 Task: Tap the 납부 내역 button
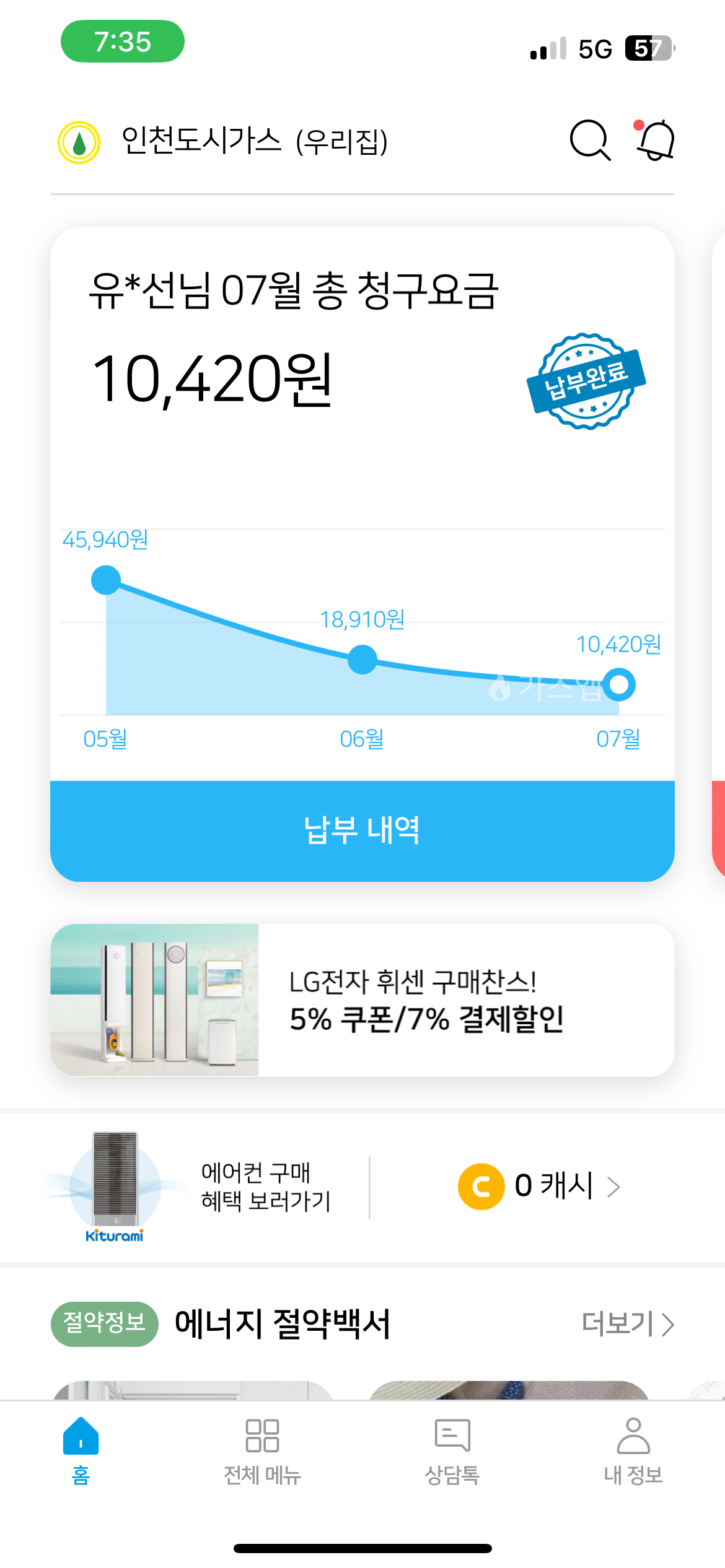[362, 830]
